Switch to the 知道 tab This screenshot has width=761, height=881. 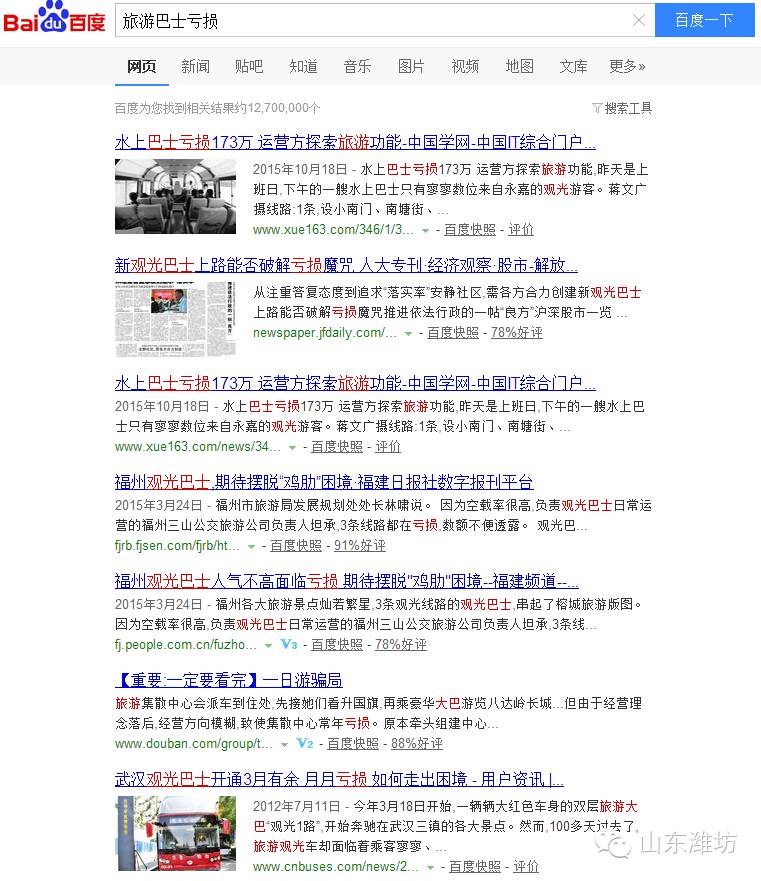303,67
